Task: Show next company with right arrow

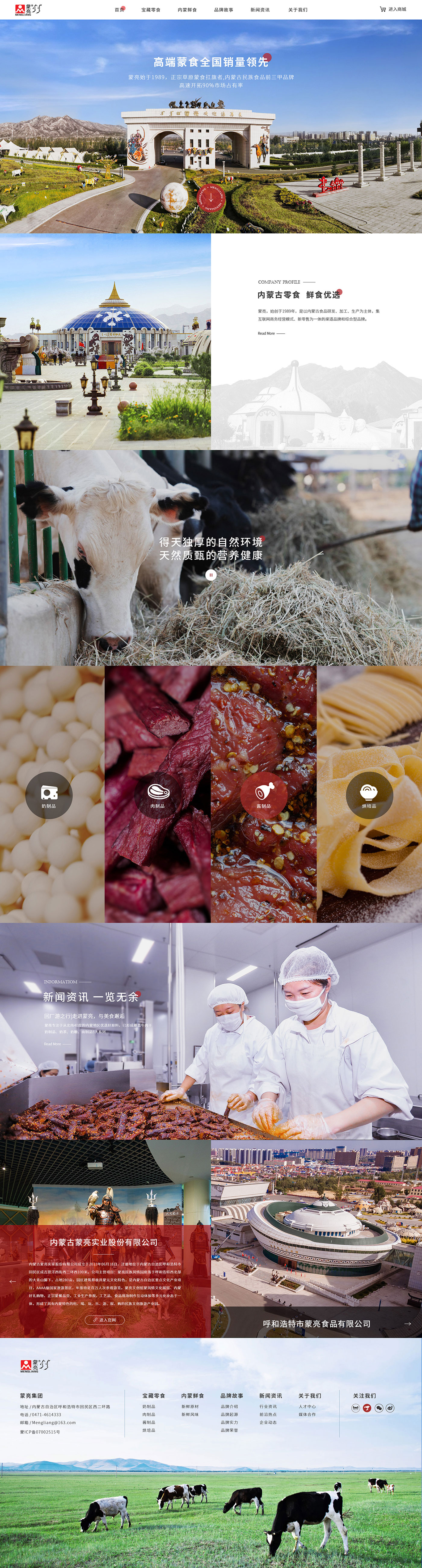Action: point(408,1323)
